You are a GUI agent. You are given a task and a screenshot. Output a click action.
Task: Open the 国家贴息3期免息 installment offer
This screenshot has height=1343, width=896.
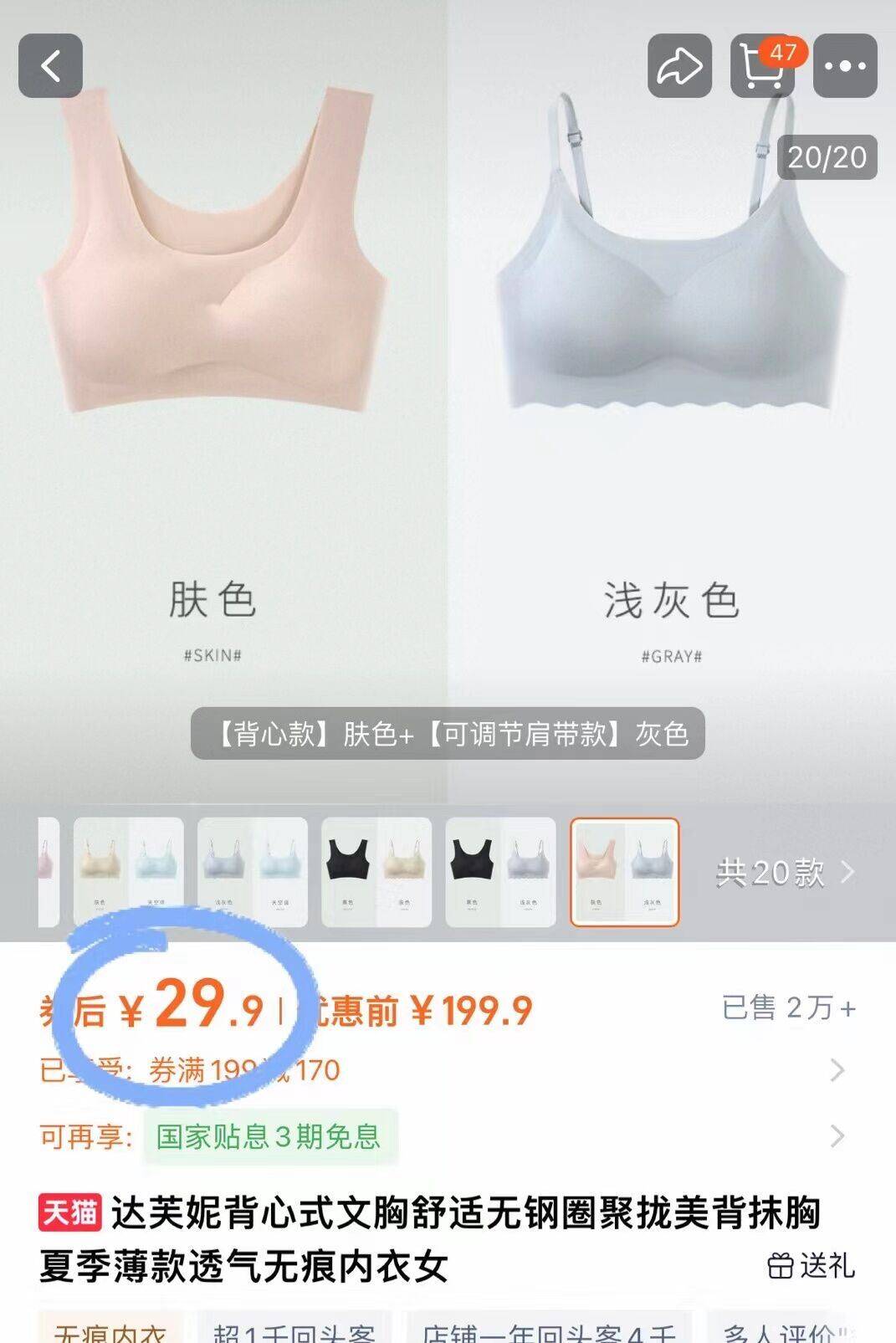click(269, 1136)
